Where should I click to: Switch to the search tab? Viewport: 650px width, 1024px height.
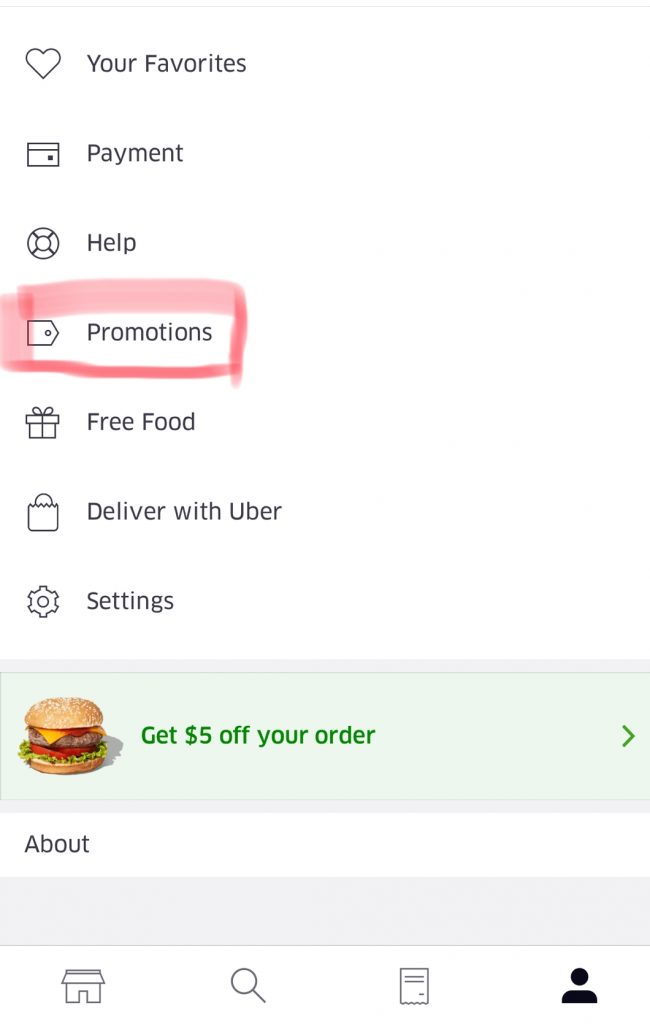click(x=247, y=986)
